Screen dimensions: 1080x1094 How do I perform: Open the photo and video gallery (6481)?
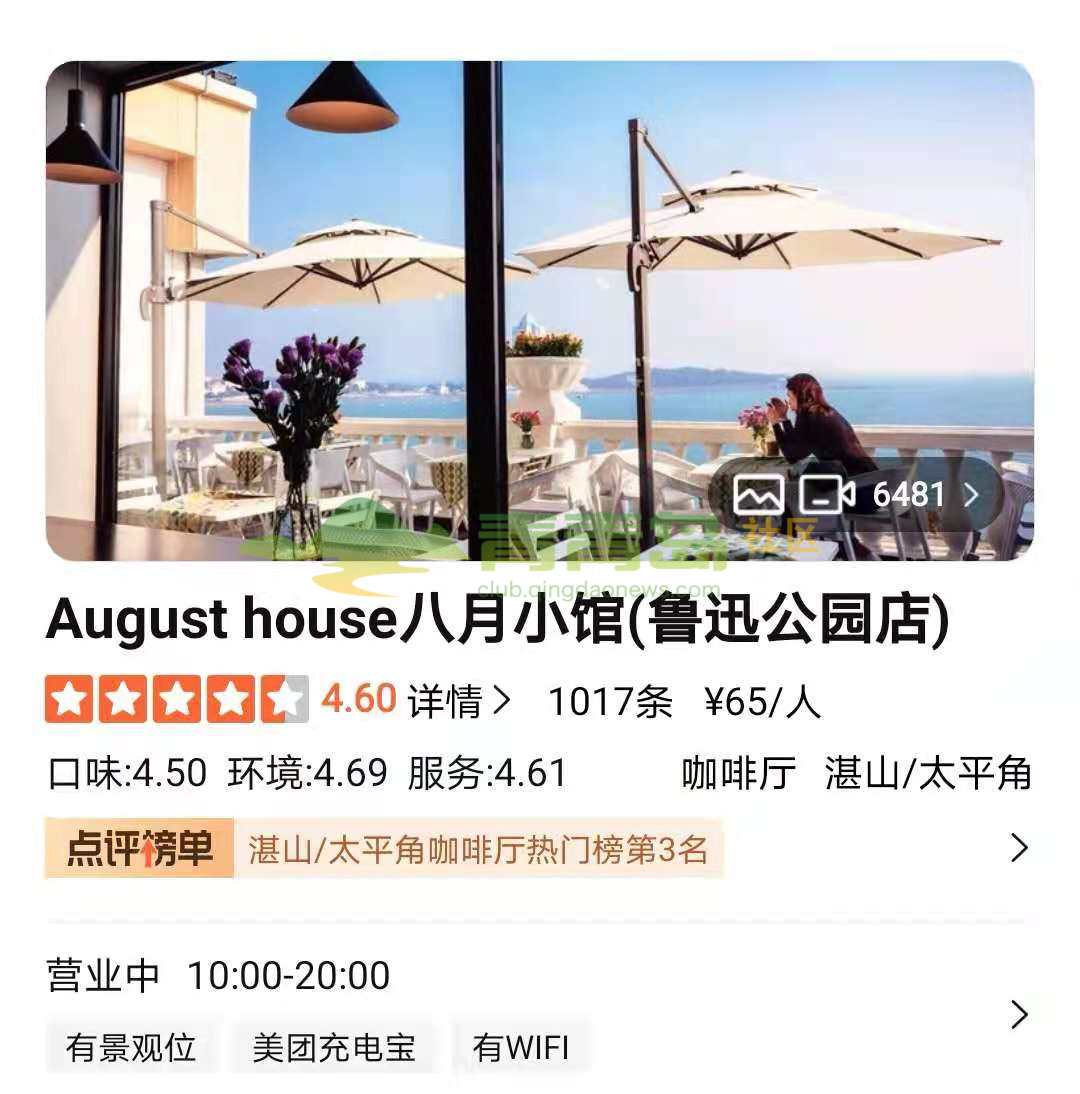pos(856,495)
